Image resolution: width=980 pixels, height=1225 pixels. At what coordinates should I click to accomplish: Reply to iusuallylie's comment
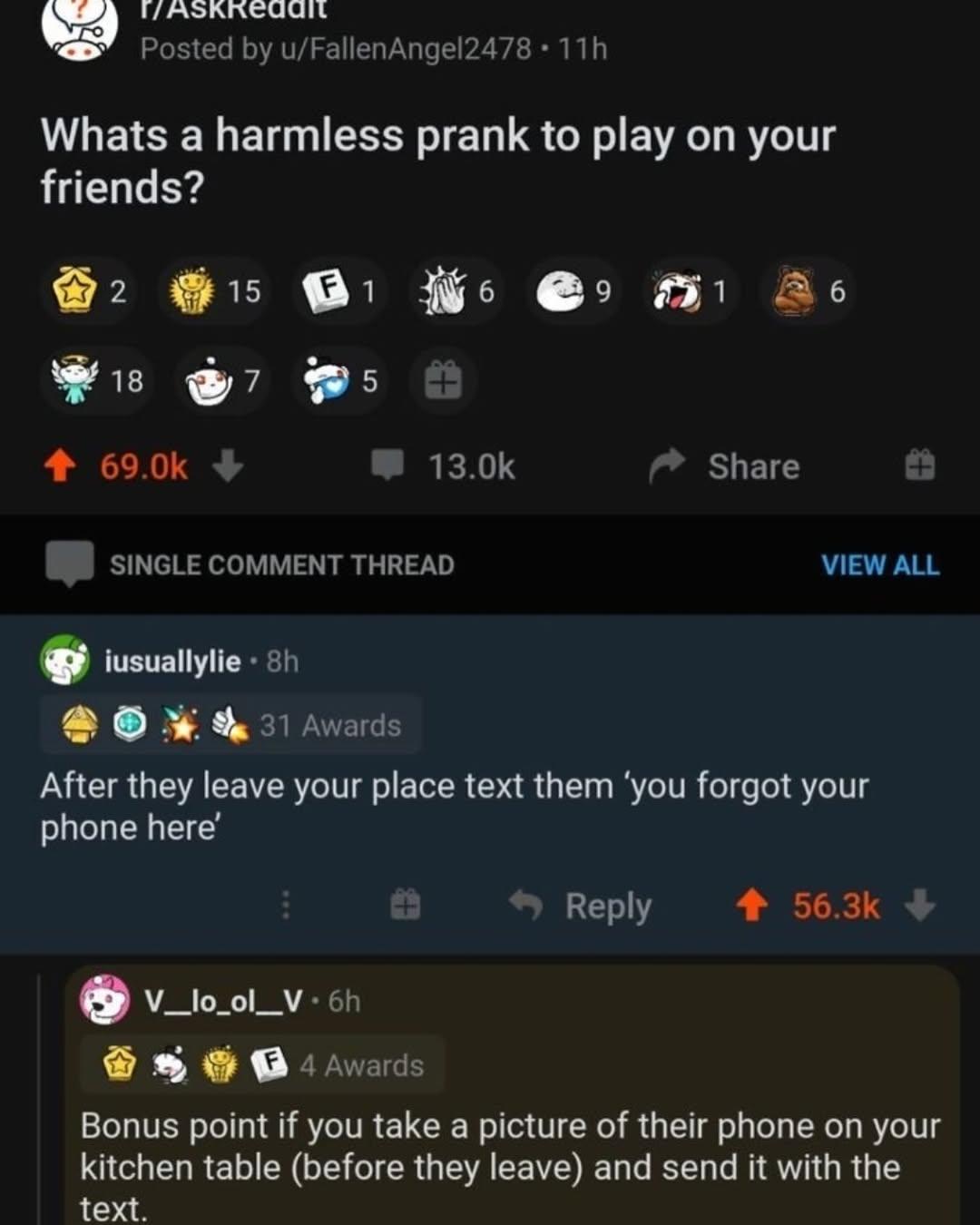[x=581, y=906]
